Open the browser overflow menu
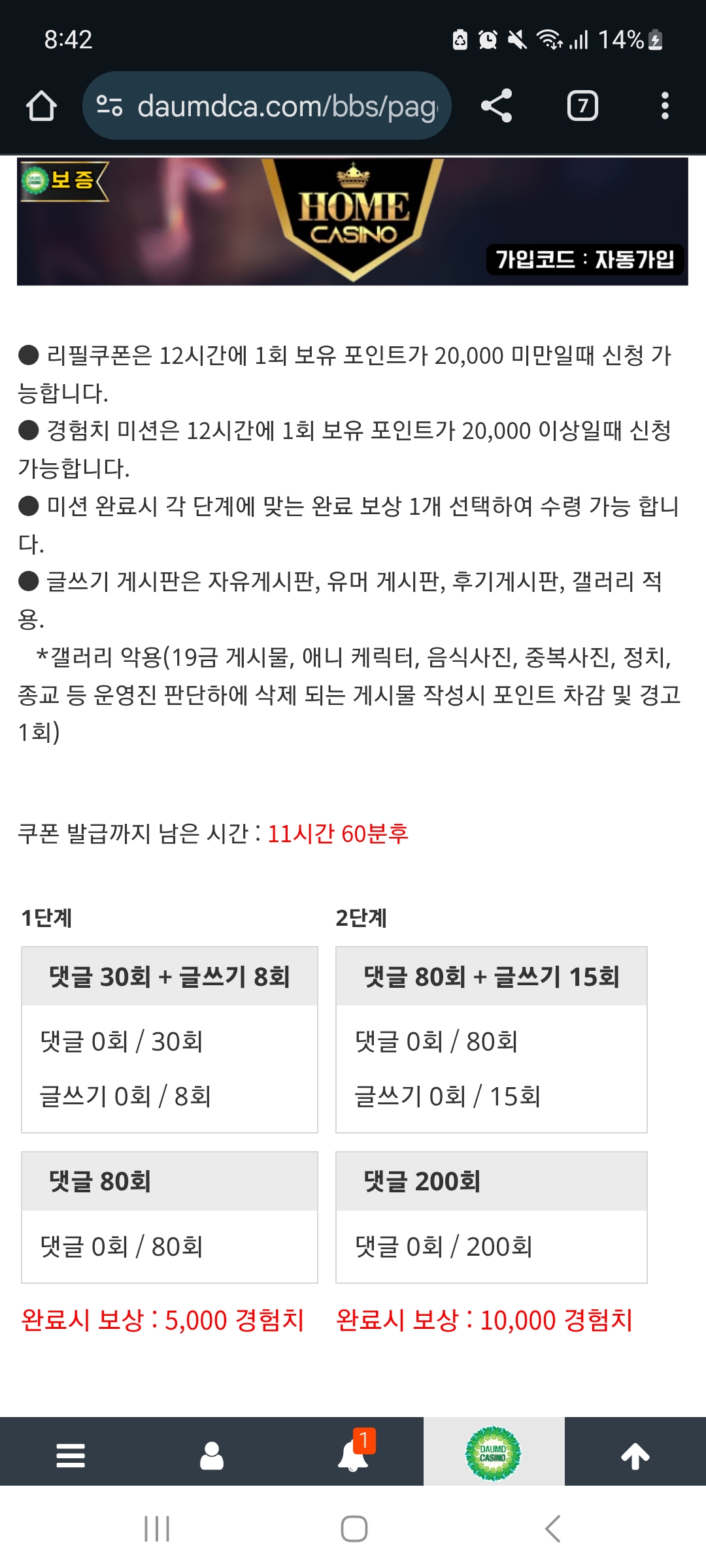The width and height of the screenshot is (706, 1568). coord(665,106)
